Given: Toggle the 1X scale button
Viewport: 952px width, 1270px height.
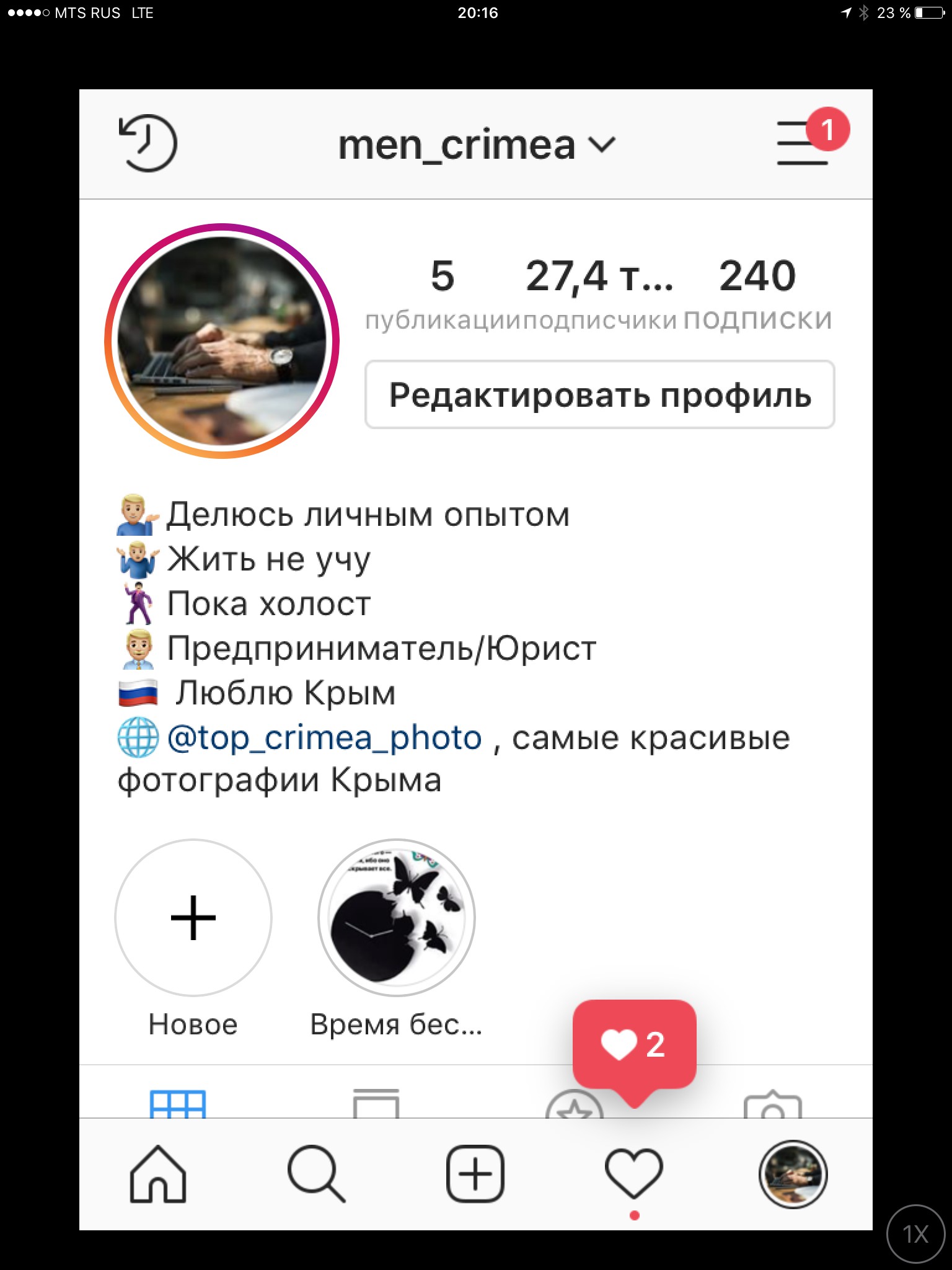Looking at the screenshot, I should (x=916, y=1234).
